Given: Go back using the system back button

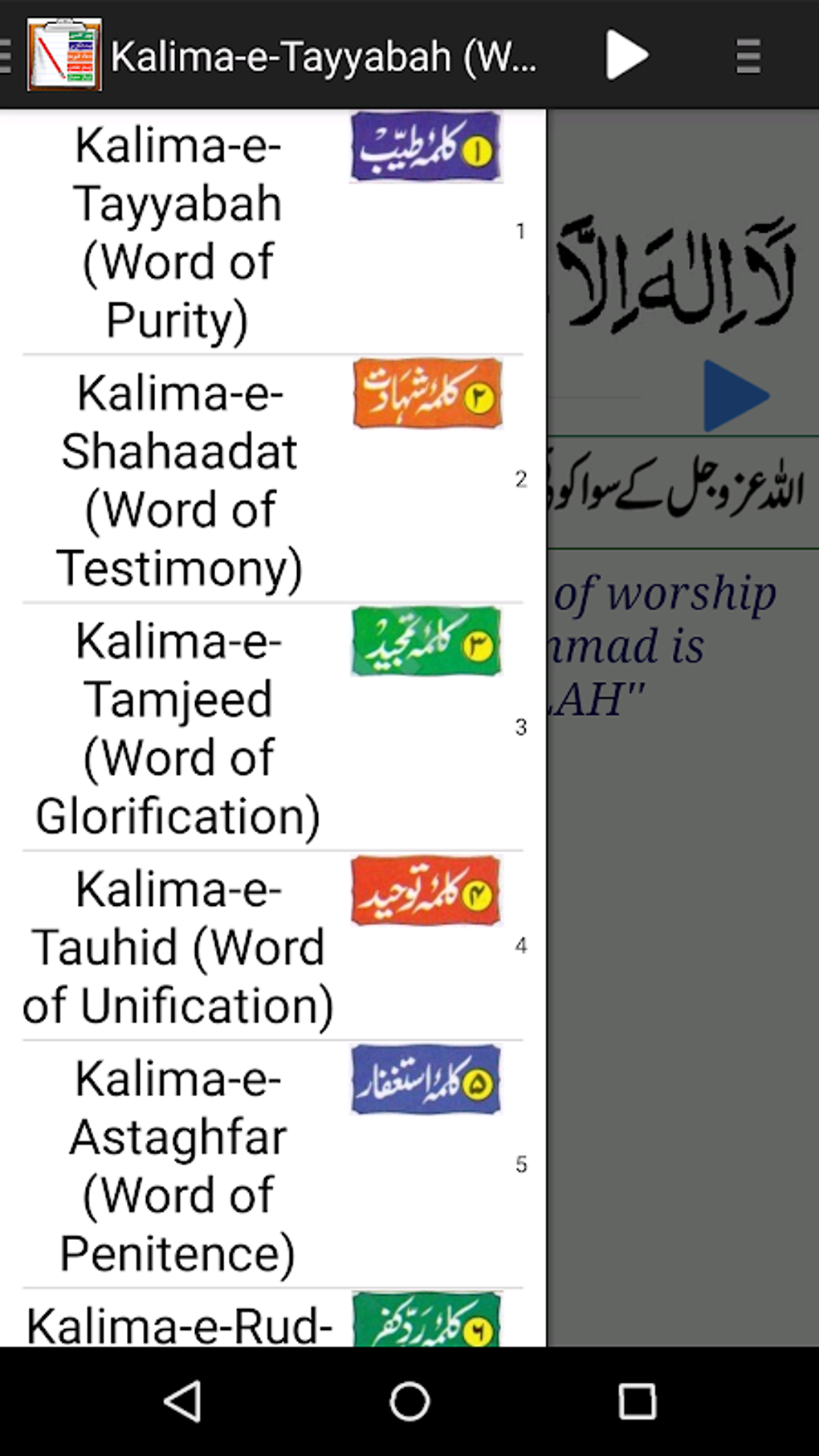Looking at the screenshot, I should pyautogui.click(x=182, y=1402).
